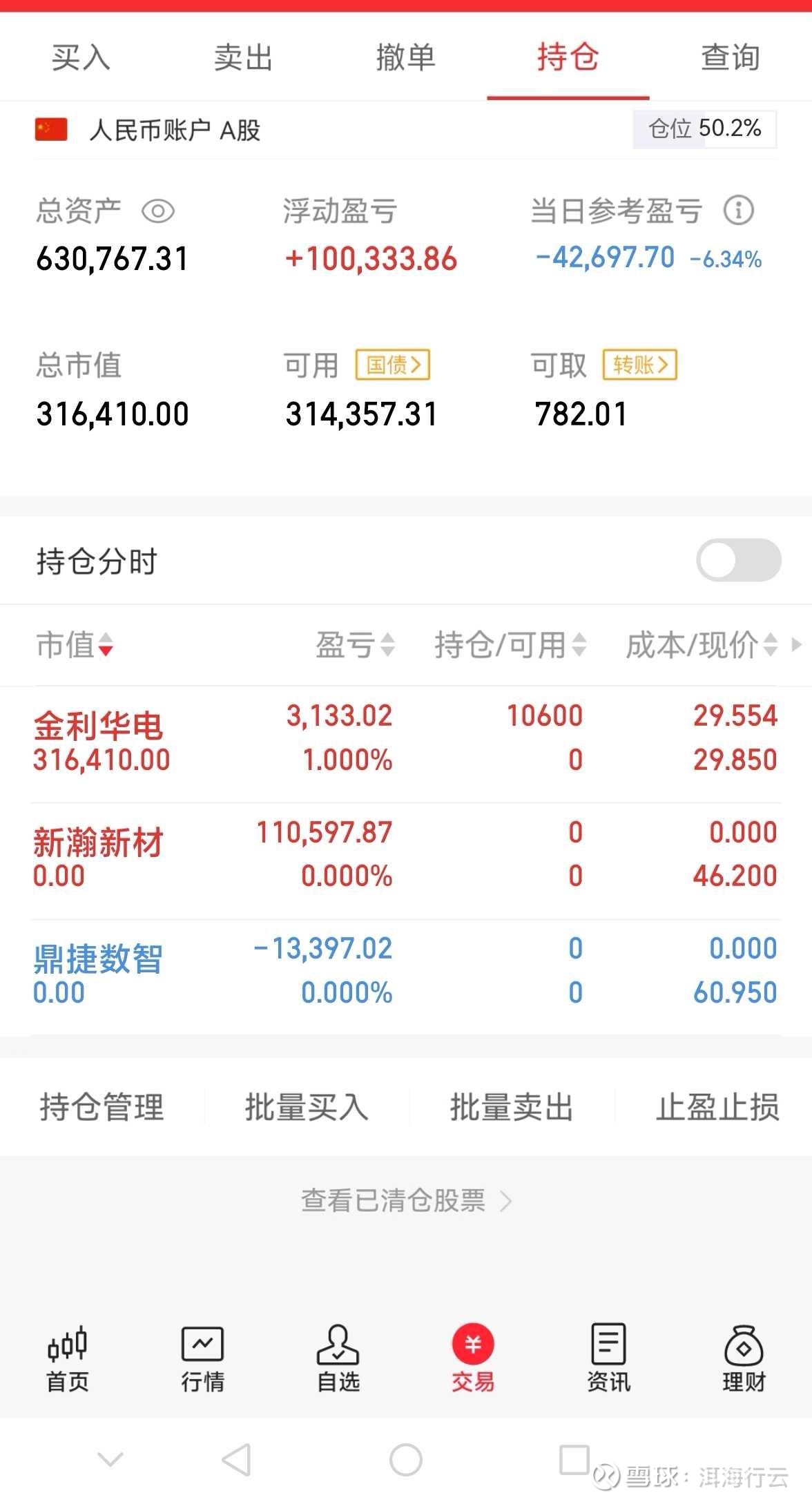Switch to the 买入 tab
812x1502 pixels.
click(x=81, y=57)
